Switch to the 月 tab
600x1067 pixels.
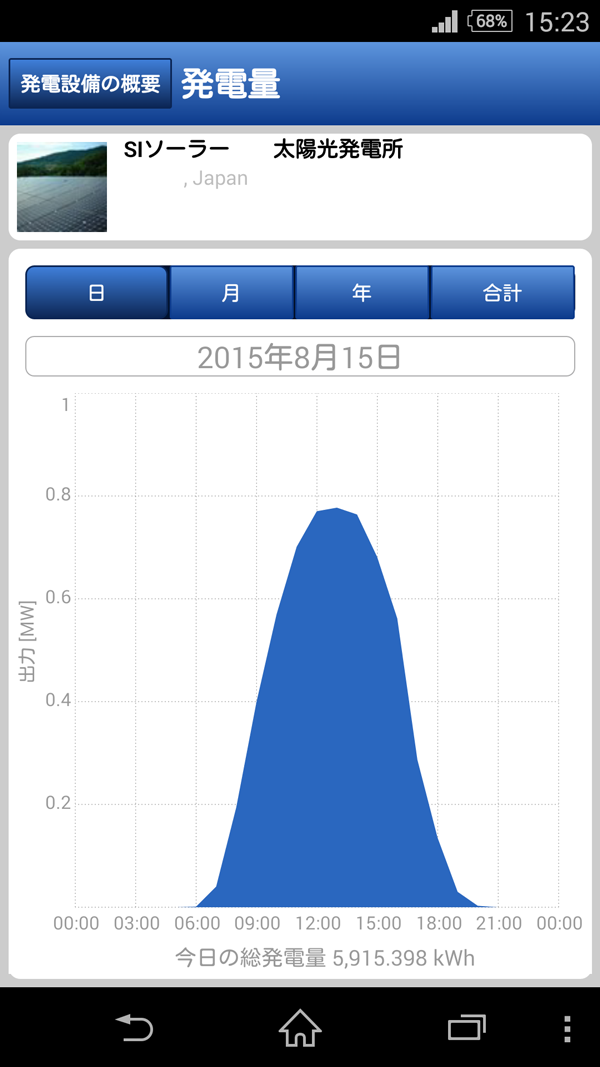[x=231, y=293]
